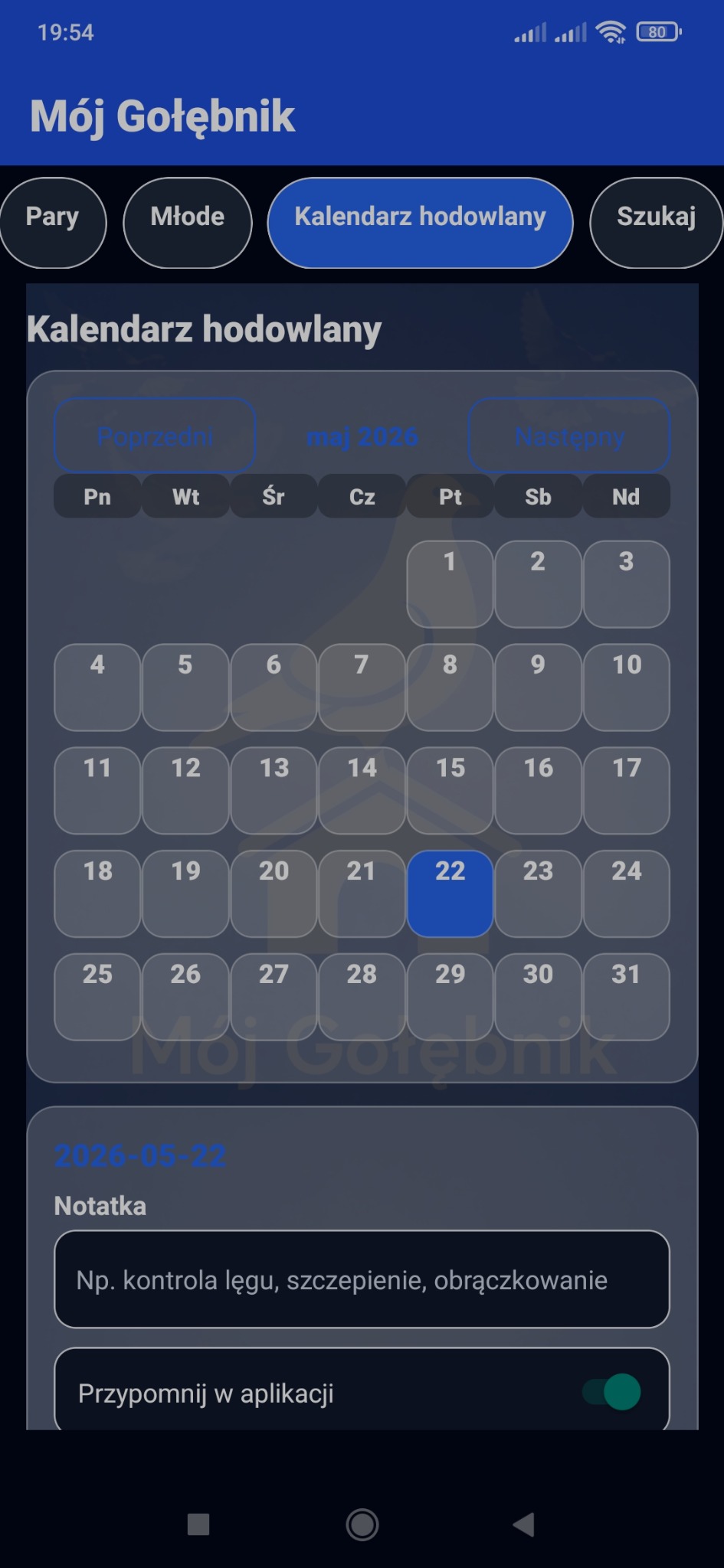Toggle off Przypomnij w aplikacji switch
Viewport: 724px width, 1568px height.
[611, 1392]
